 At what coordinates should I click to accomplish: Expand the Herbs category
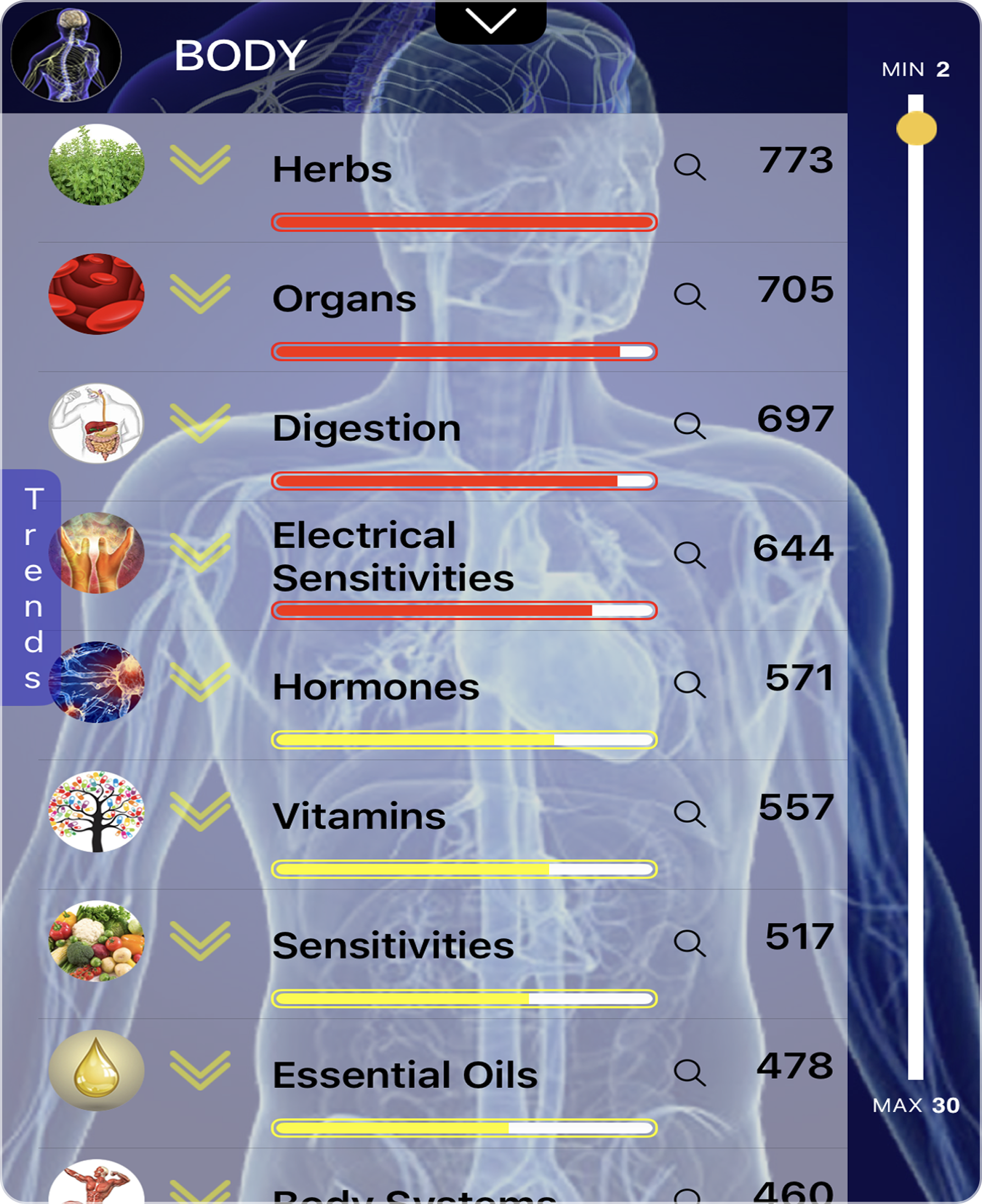[x=200, y=164]
